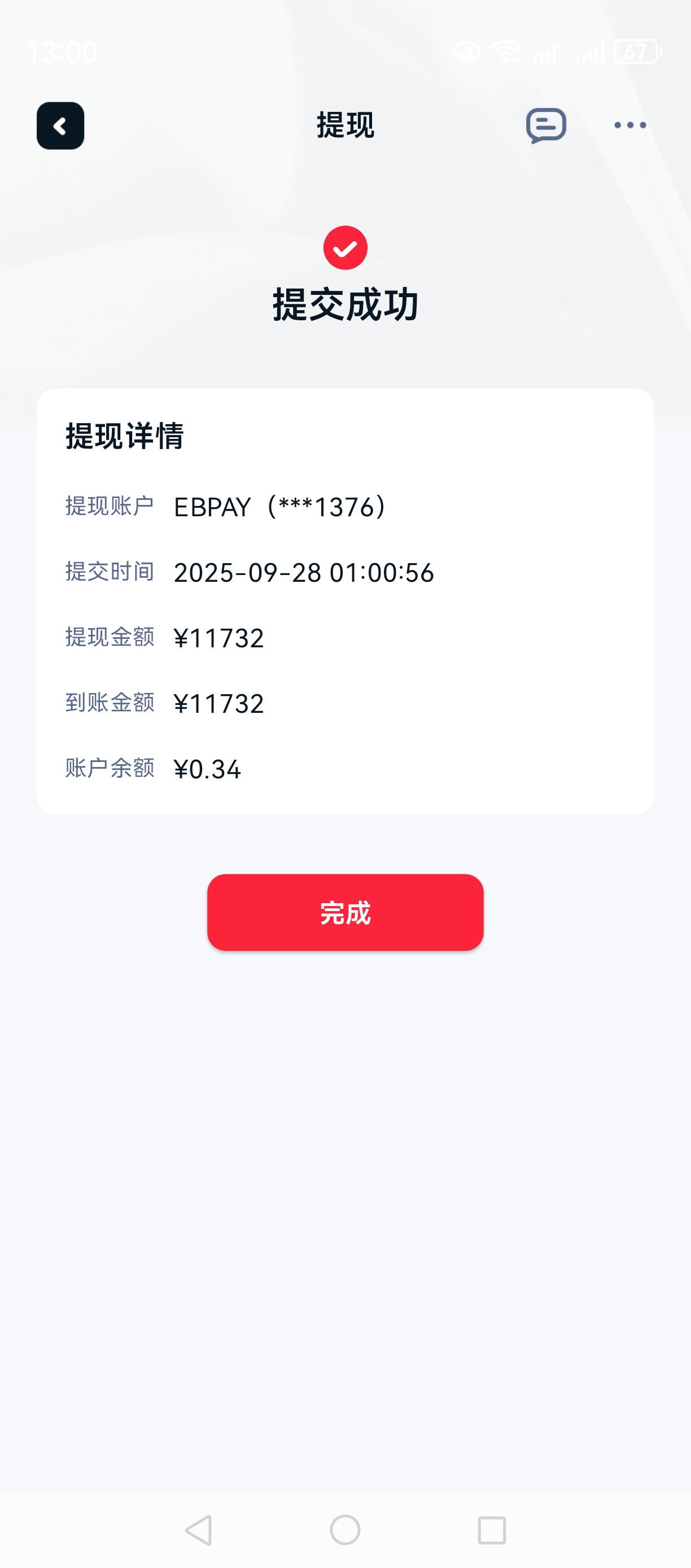
Task: Go back using the black arrow button
Action: 60,126
